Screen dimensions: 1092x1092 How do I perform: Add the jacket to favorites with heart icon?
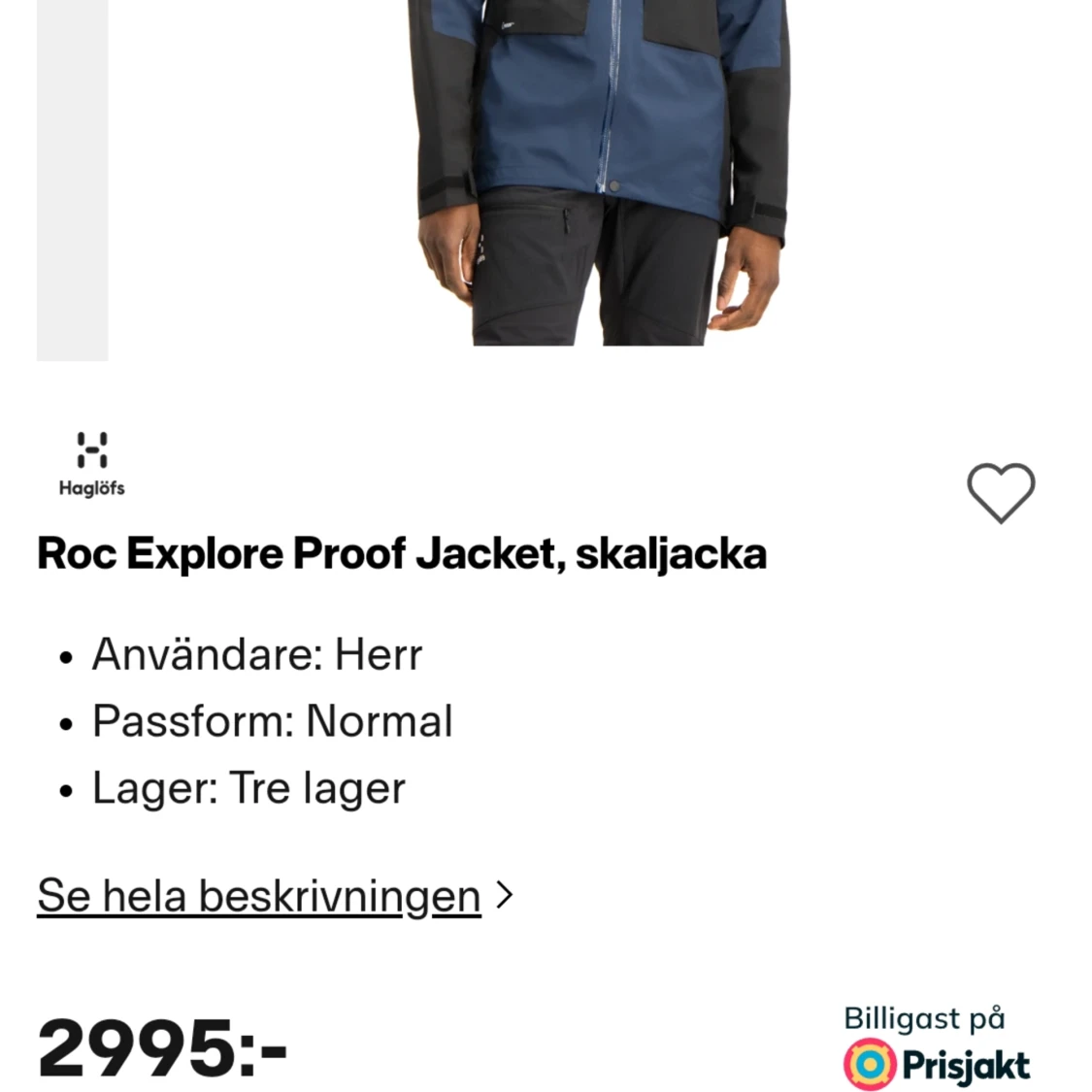(1000, 492)
